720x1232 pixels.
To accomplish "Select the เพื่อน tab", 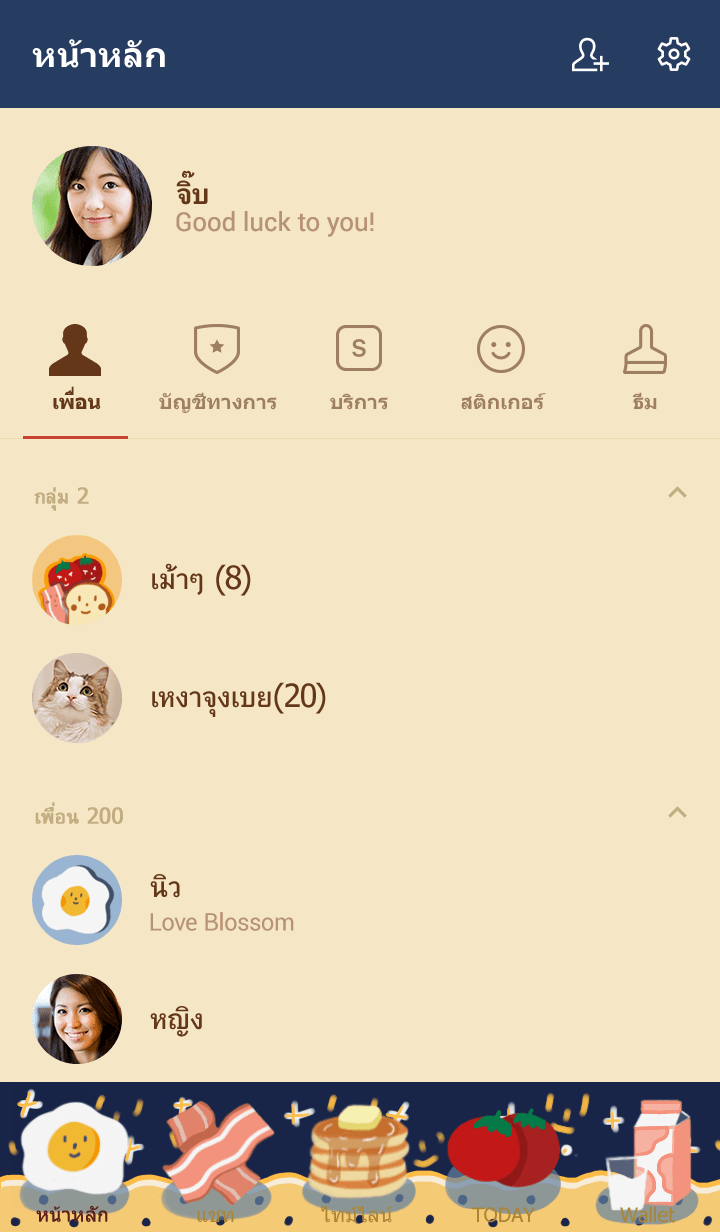I will click(76, 369).
